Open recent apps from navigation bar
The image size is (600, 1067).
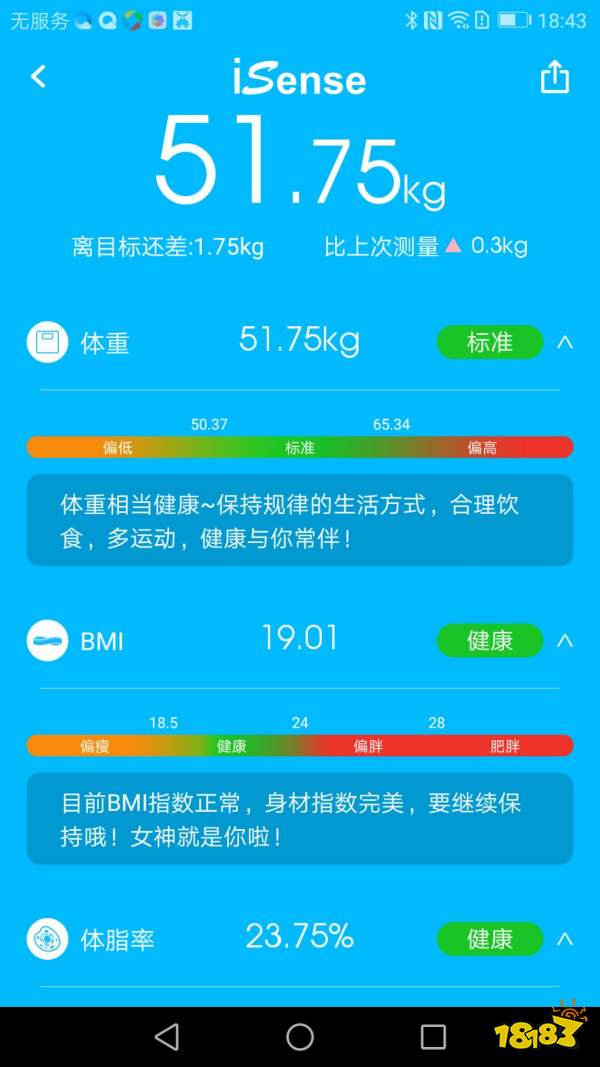(433, 1036)
